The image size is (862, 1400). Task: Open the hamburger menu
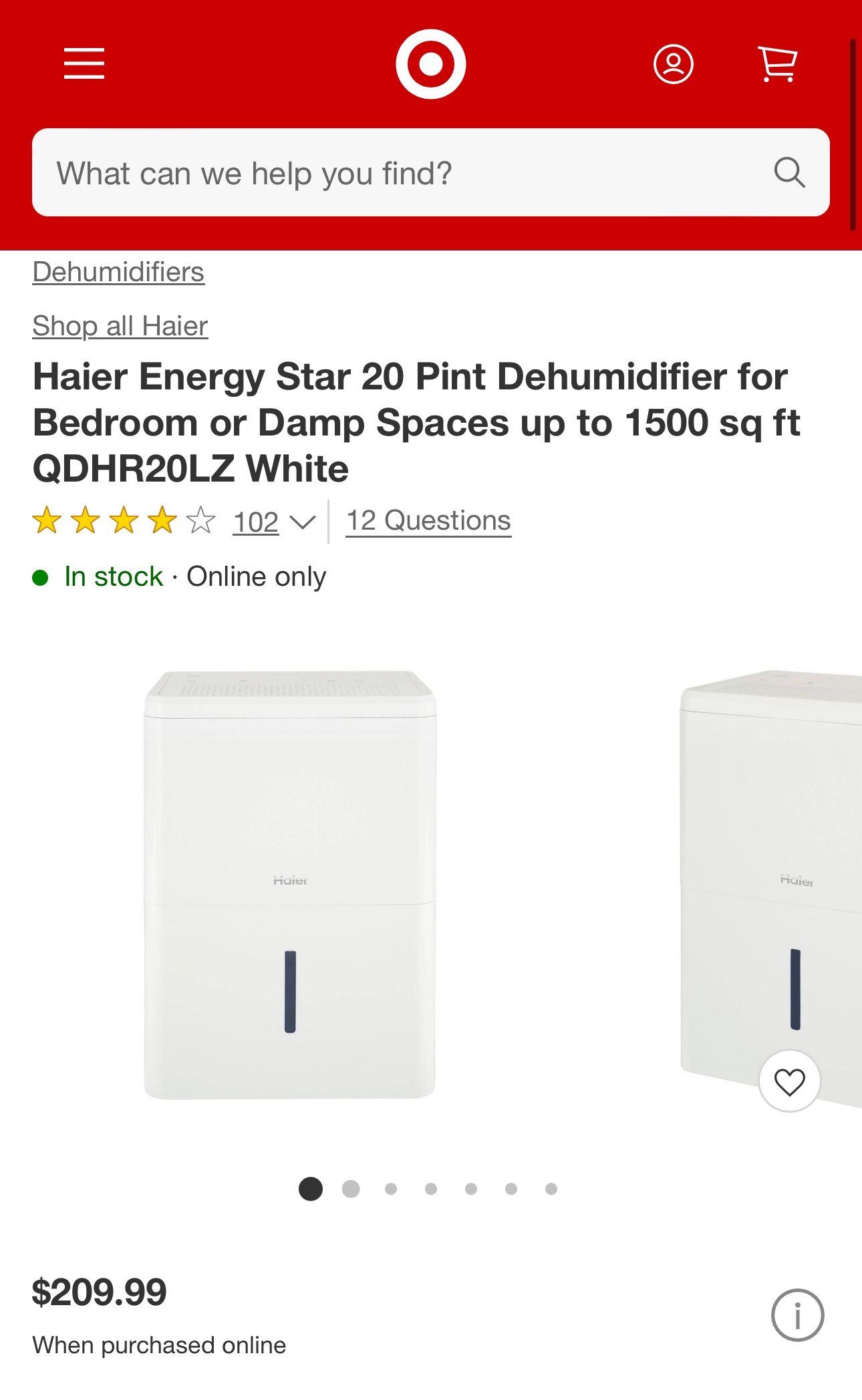coord(84,63)
